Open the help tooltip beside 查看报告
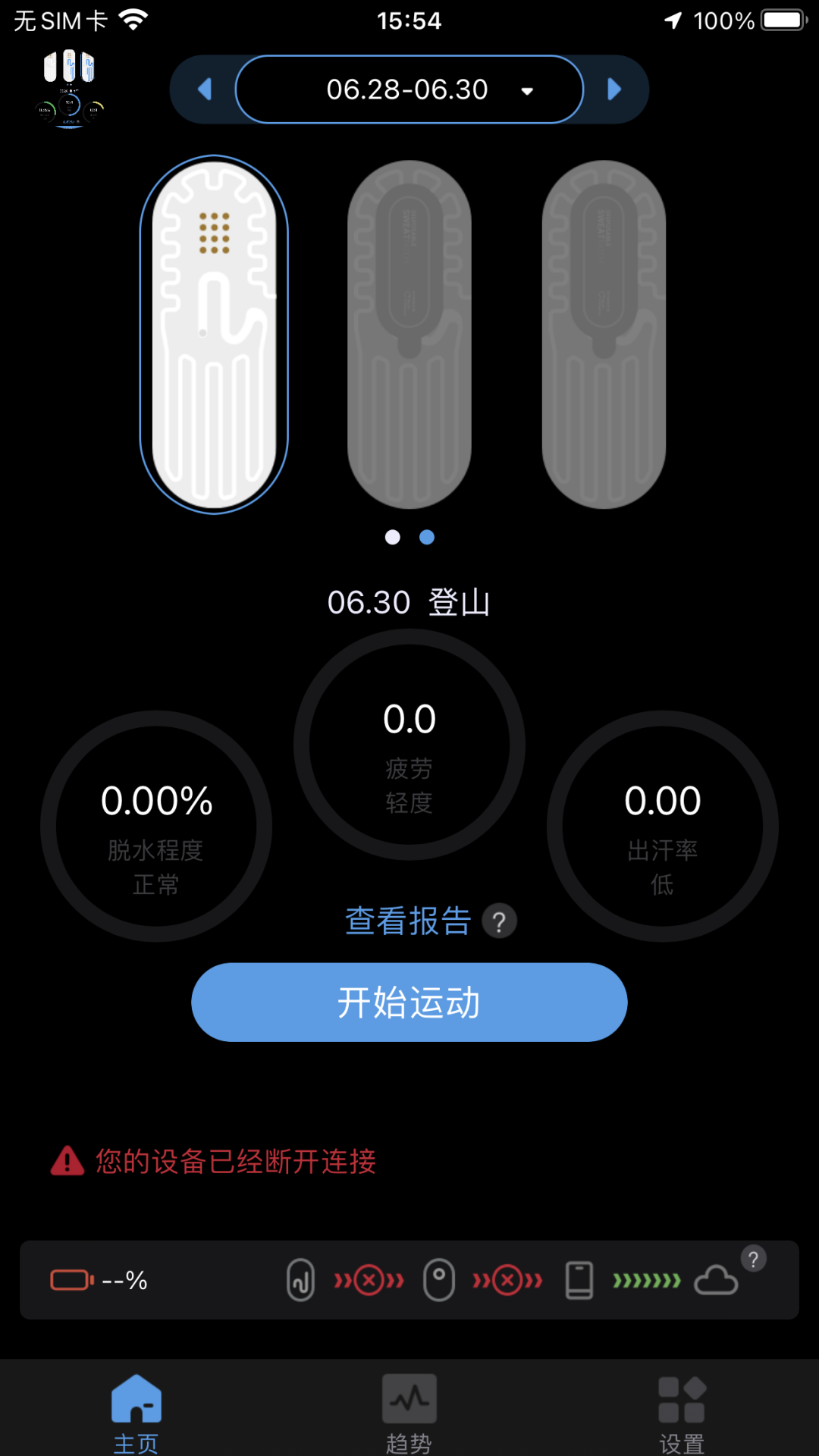The width and height of the screenshot is (819, 1456). coord(500,920)
